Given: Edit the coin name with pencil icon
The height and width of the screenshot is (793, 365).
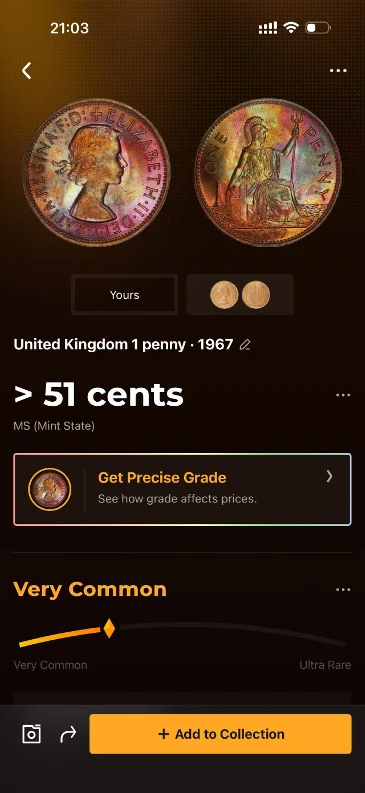Looking at the screenshot, I should [245, 345].
